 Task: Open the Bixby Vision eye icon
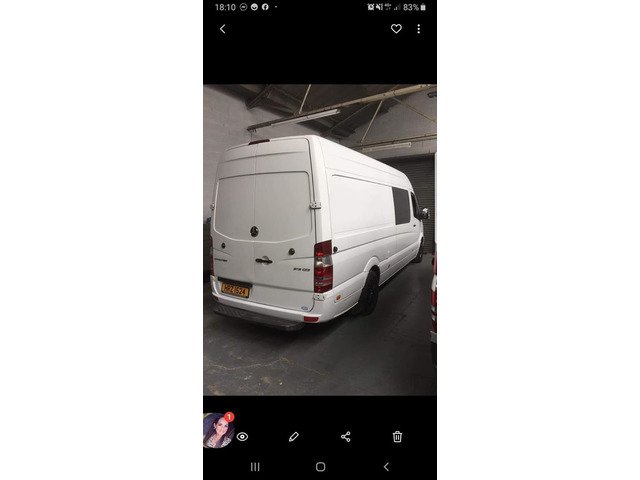click(242, 436)
